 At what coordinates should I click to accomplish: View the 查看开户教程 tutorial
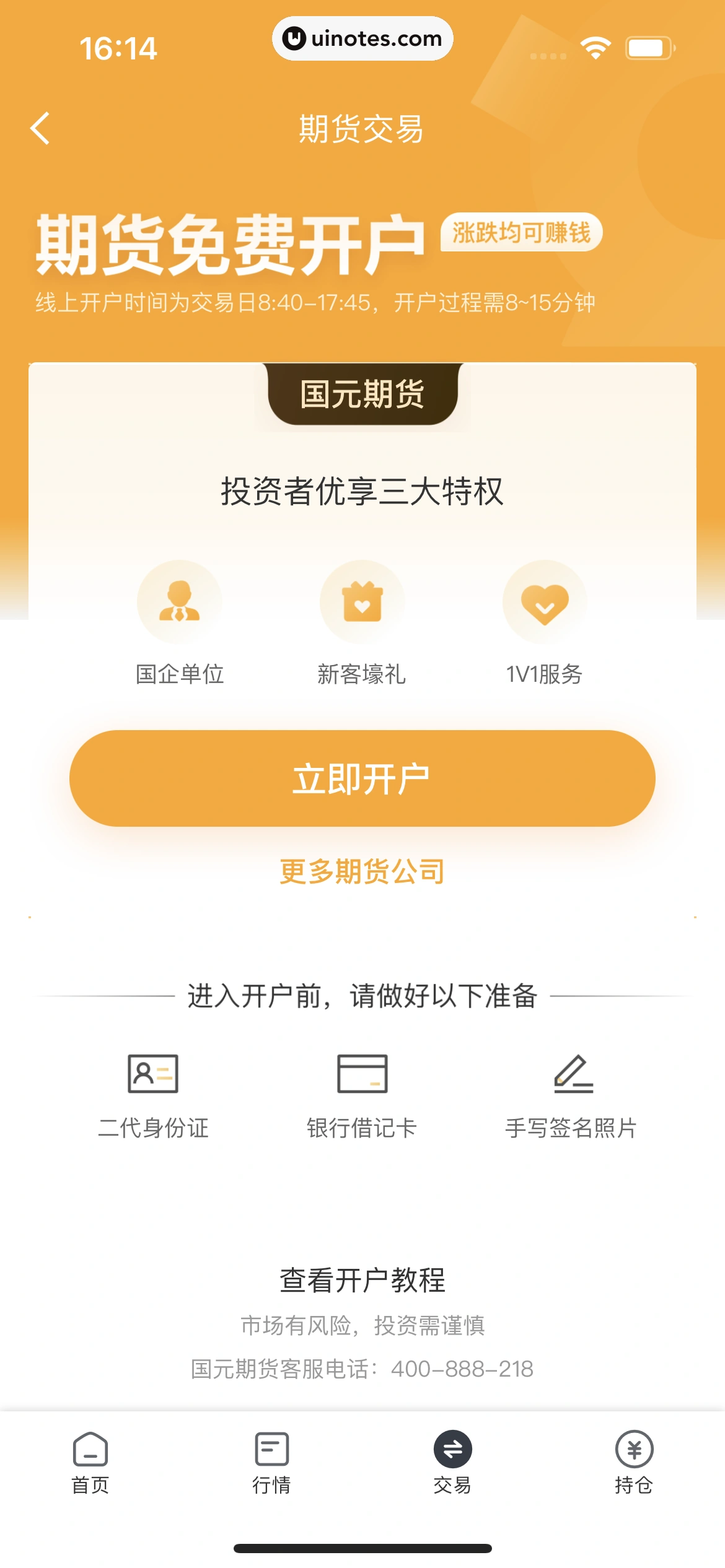(x=362, y=1279)
